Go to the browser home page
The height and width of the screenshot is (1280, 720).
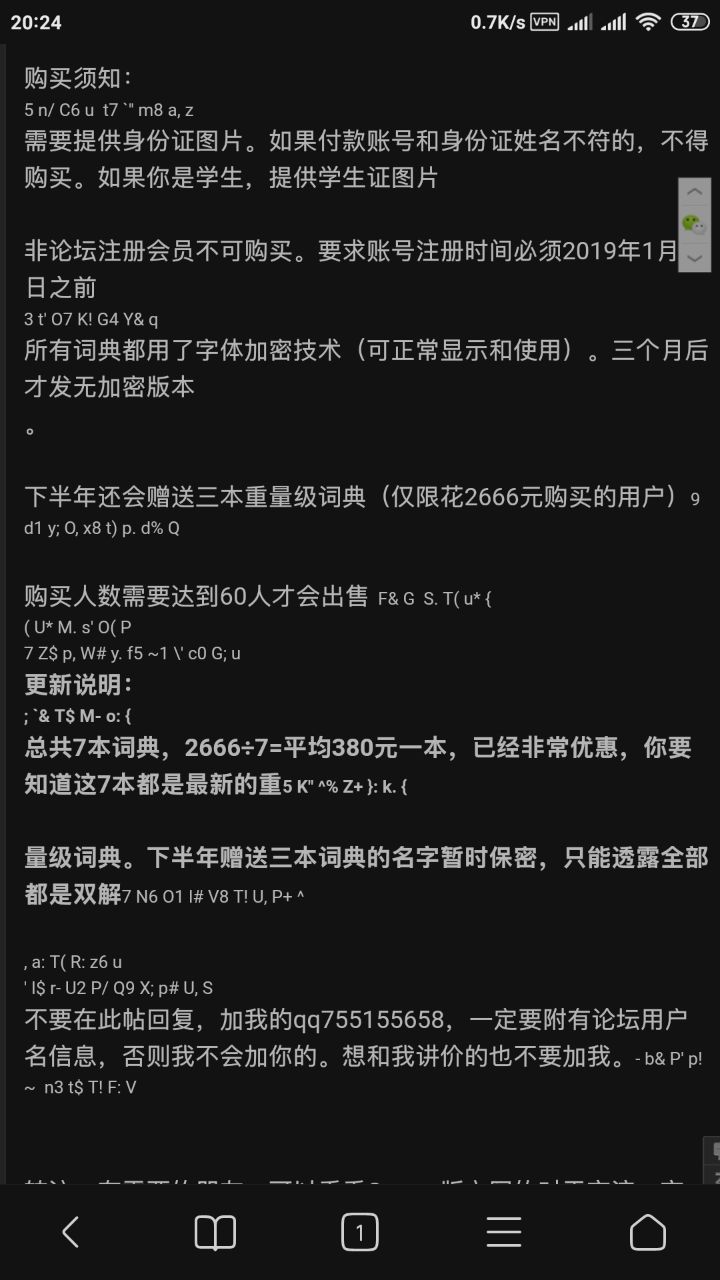[x=648, y=1232]
